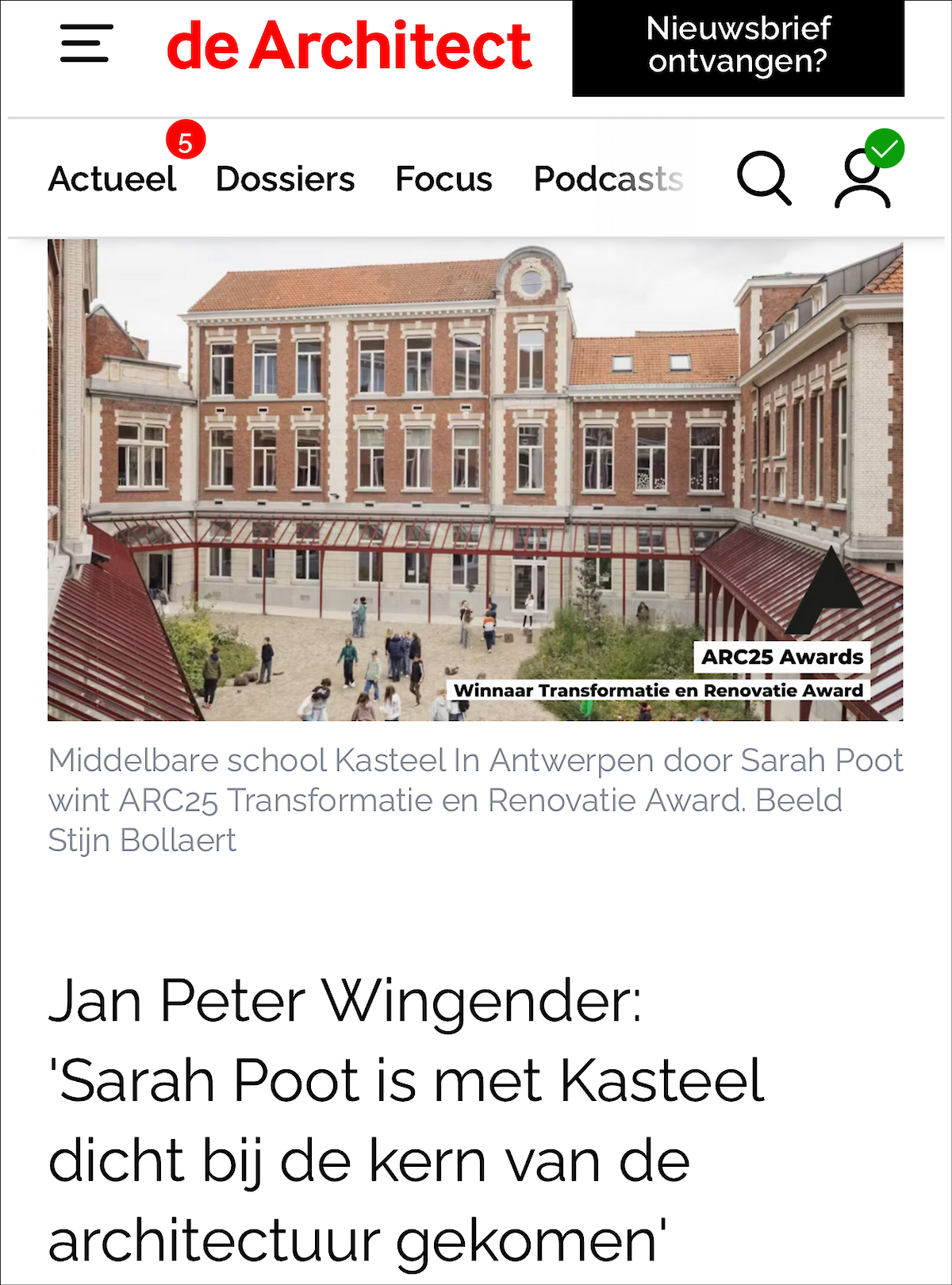952x1285 pixels.
Task: Open Podcasts section
Action: click(x=608, y=179)
